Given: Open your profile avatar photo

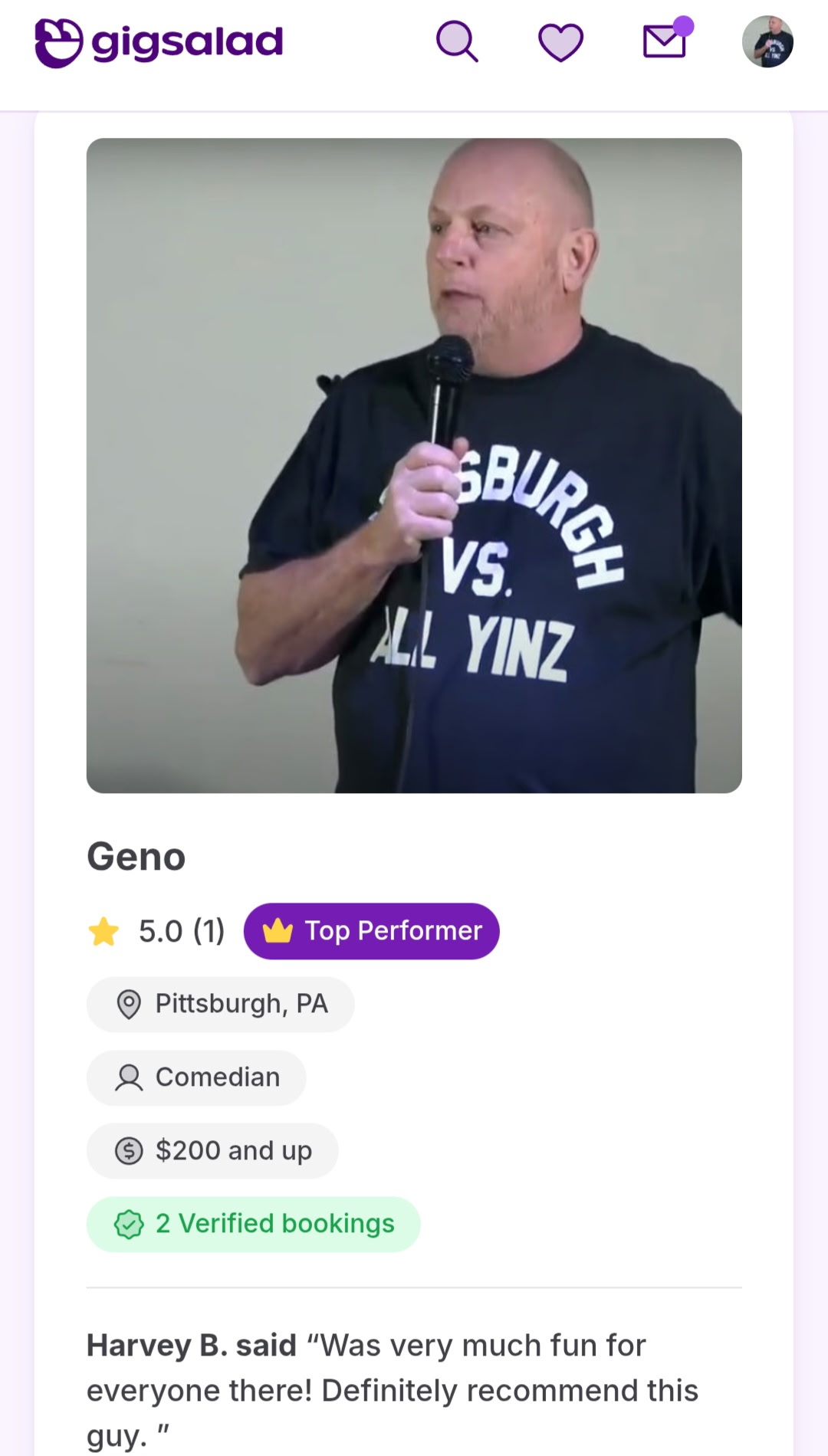Looking at the screenshot, I should click(x=770, y=42).
